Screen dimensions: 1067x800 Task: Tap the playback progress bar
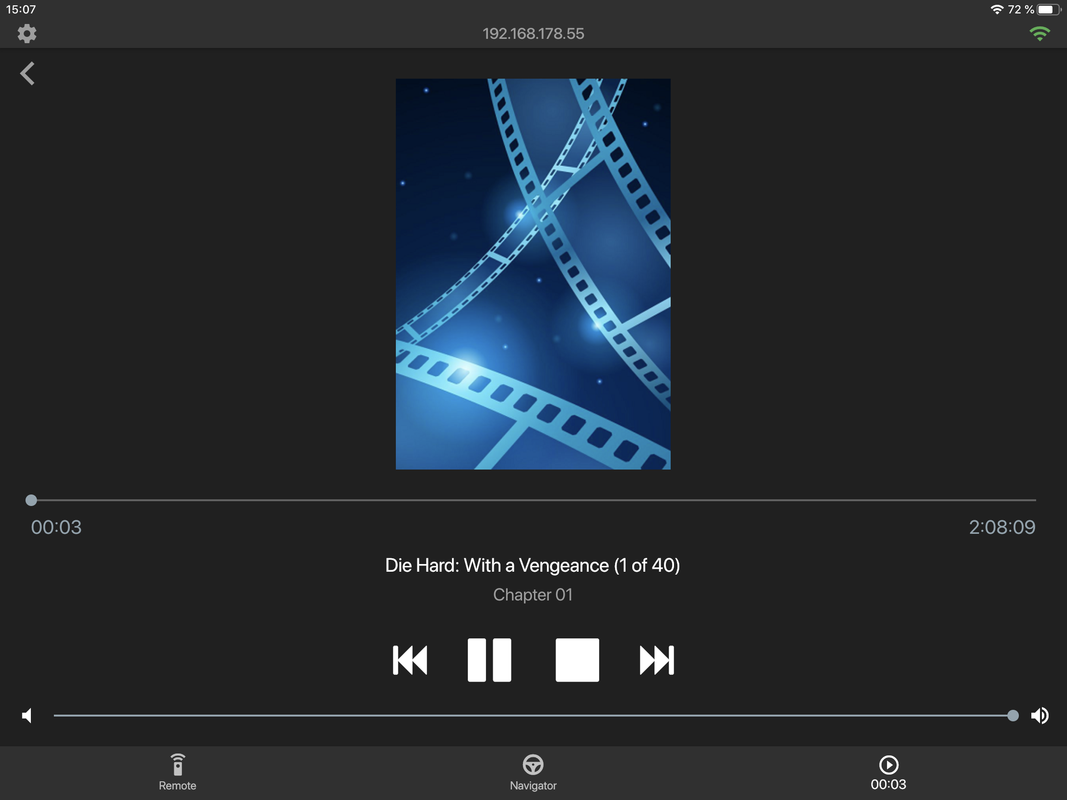pos(533,500)
